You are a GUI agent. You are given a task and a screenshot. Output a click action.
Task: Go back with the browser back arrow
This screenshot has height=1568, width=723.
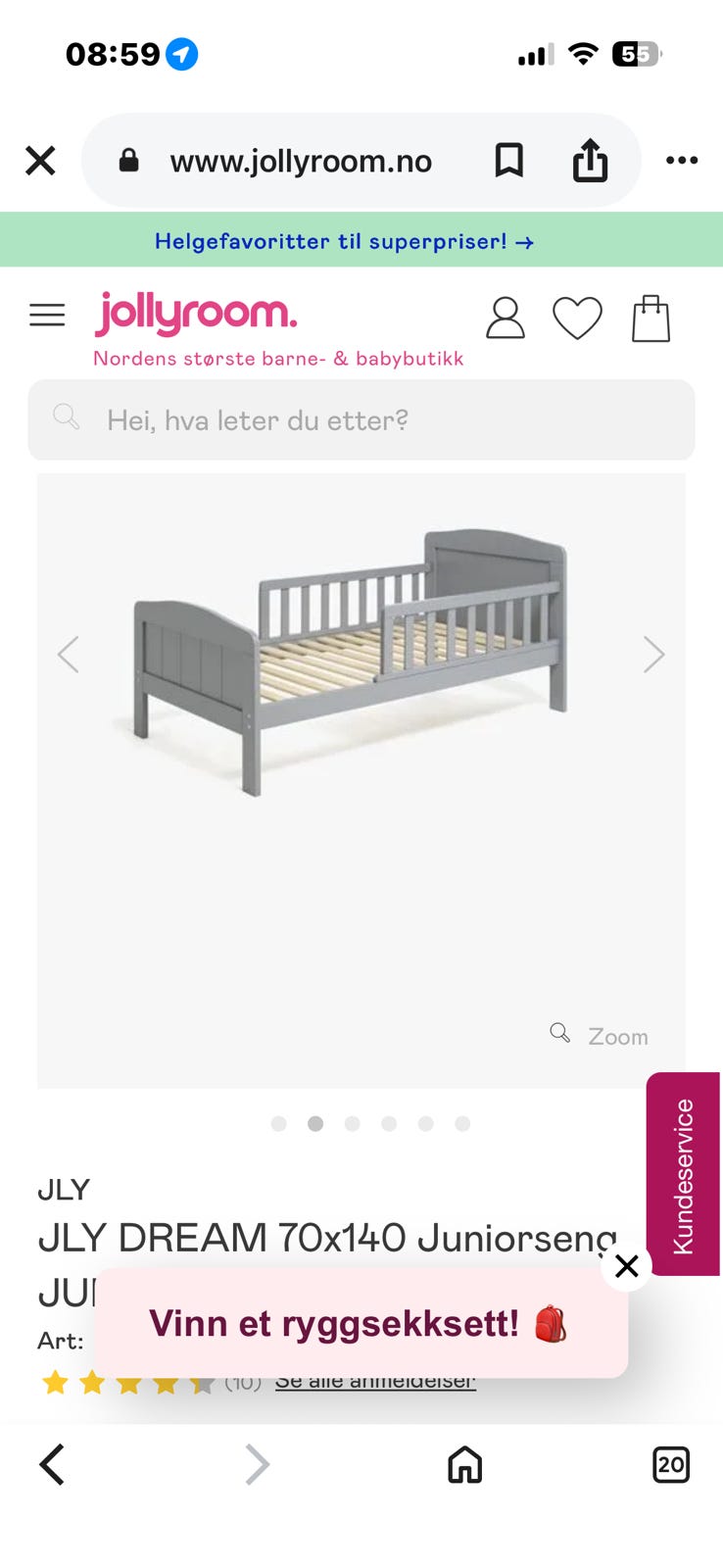tap(52, 1465)
